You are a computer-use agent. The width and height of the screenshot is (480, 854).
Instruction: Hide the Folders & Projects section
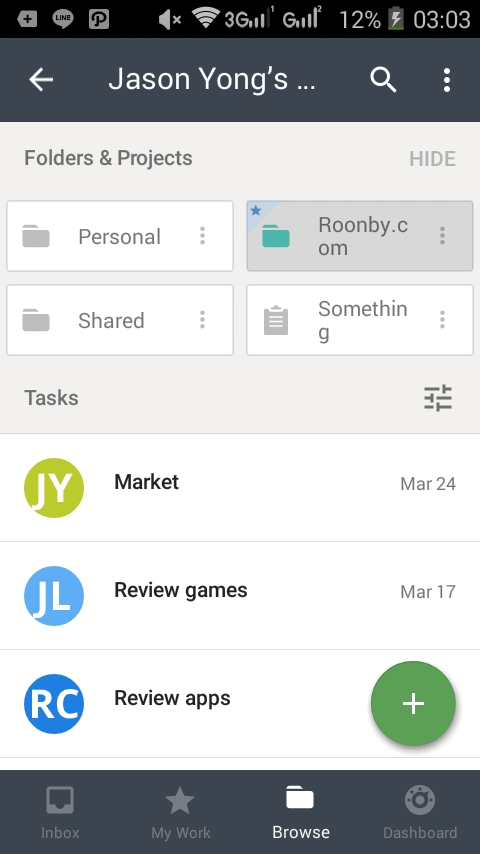(x=432, y=158)
